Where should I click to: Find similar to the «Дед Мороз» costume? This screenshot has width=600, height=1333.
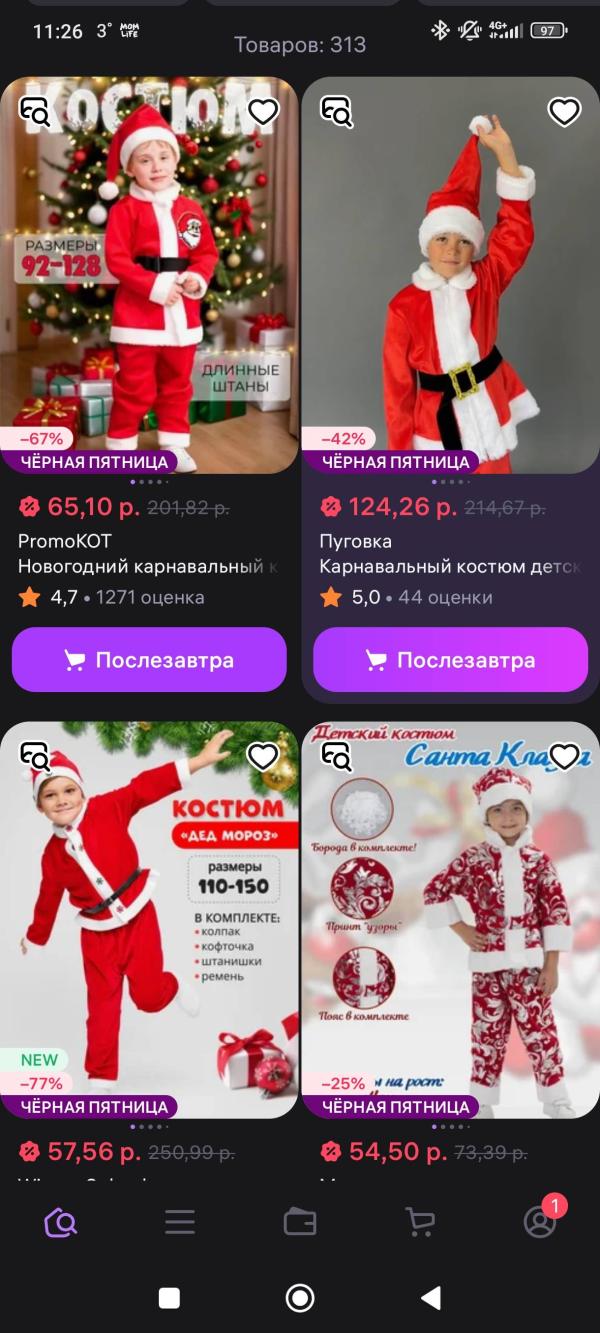pyautogui.click(x=35, y=757)
